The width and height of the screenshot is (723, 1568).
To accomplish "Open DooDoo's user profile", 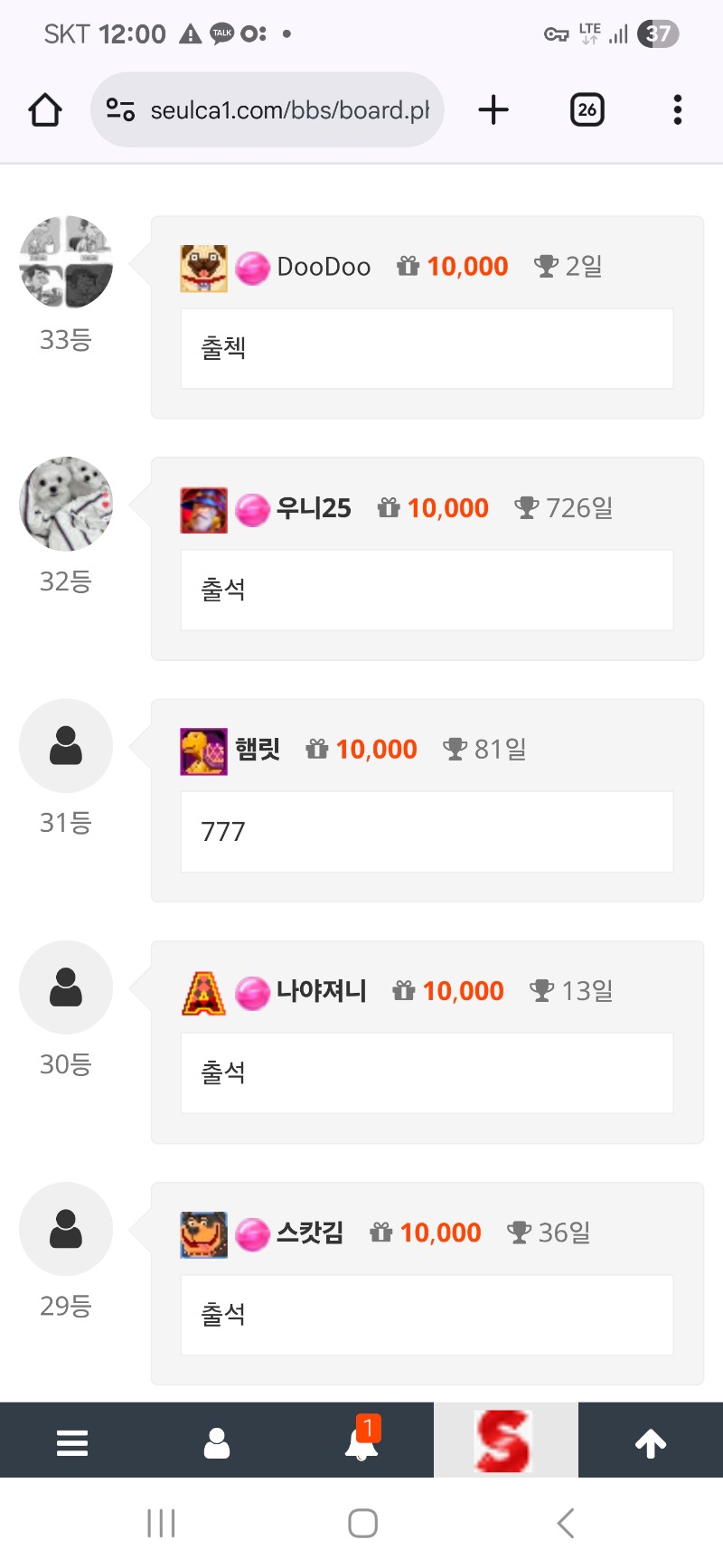I will (x=324, y=267).
